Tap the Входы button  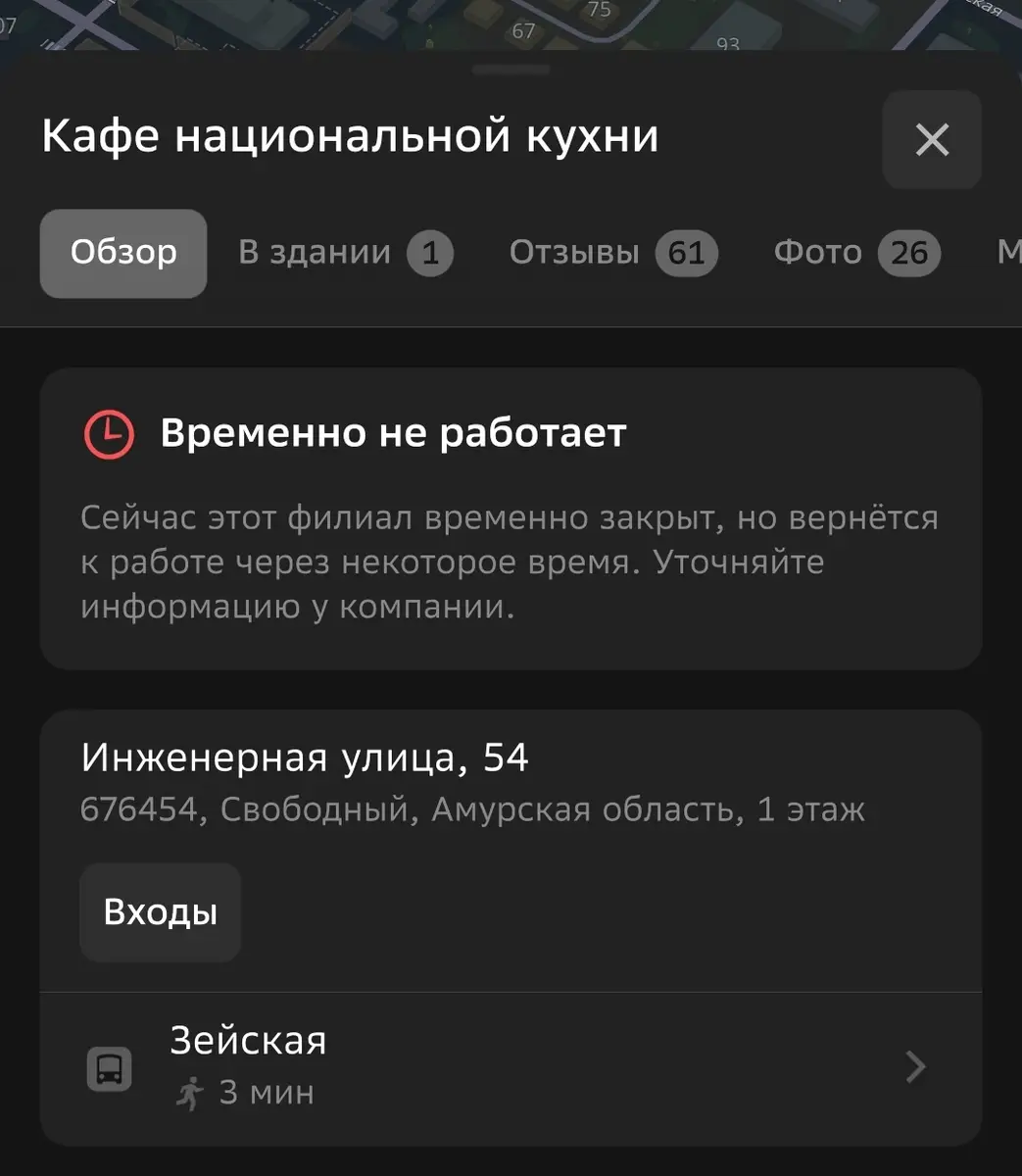160,912
